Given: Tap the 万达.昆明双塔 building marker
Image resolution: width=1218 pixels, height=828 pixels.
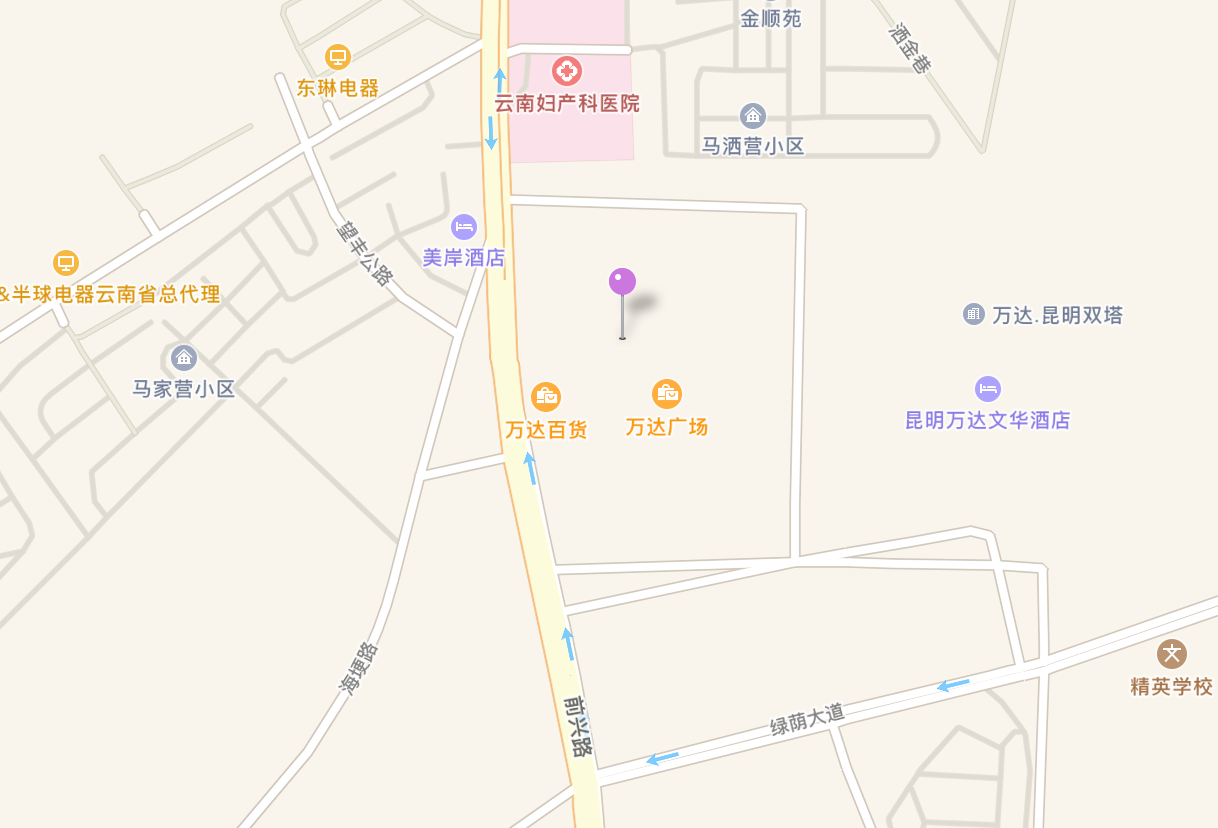Looking at the screenshot, I should (974, 315).
